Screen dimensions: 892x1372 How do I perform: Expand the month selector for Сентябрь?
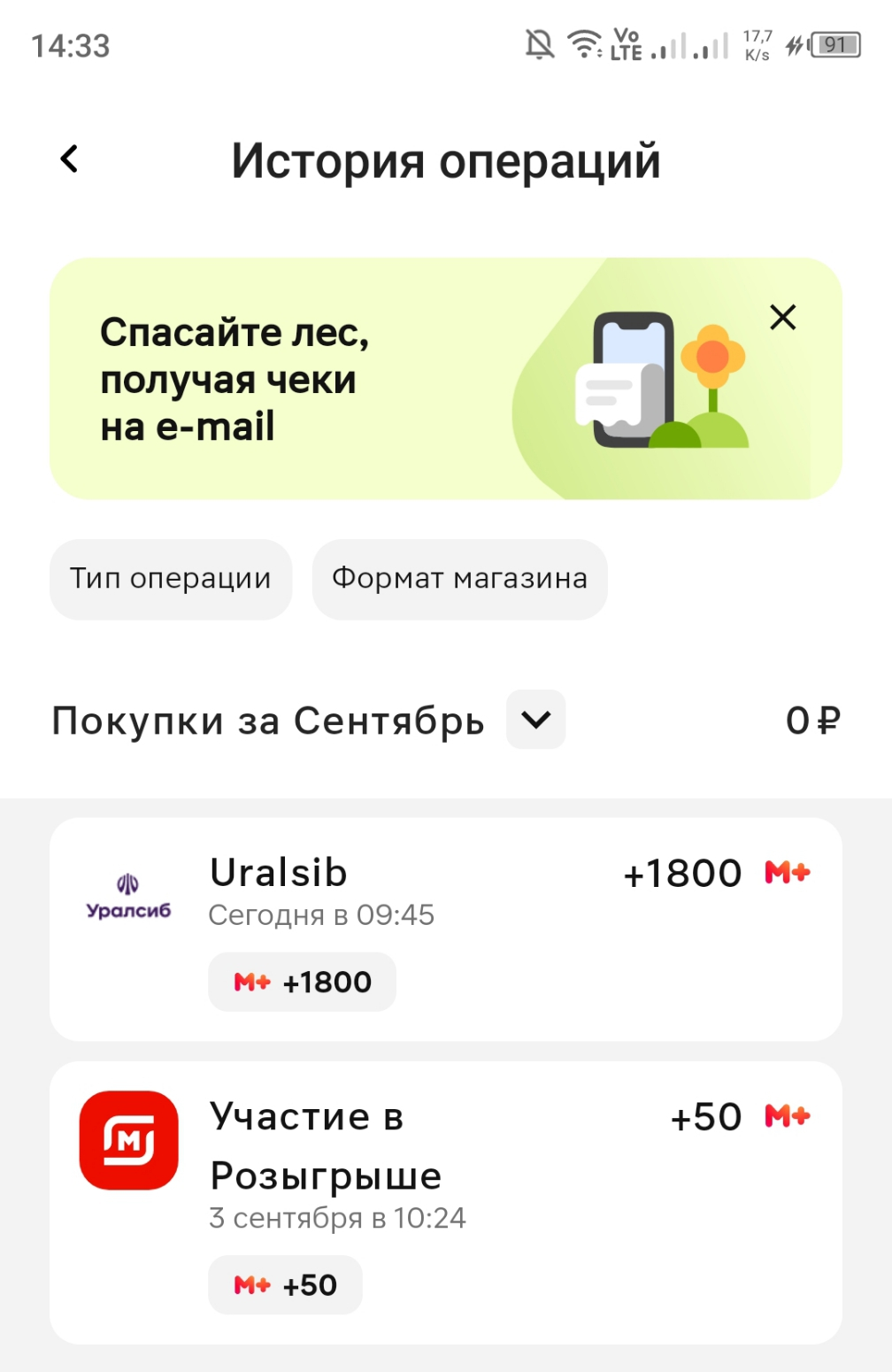pos(535,720)
